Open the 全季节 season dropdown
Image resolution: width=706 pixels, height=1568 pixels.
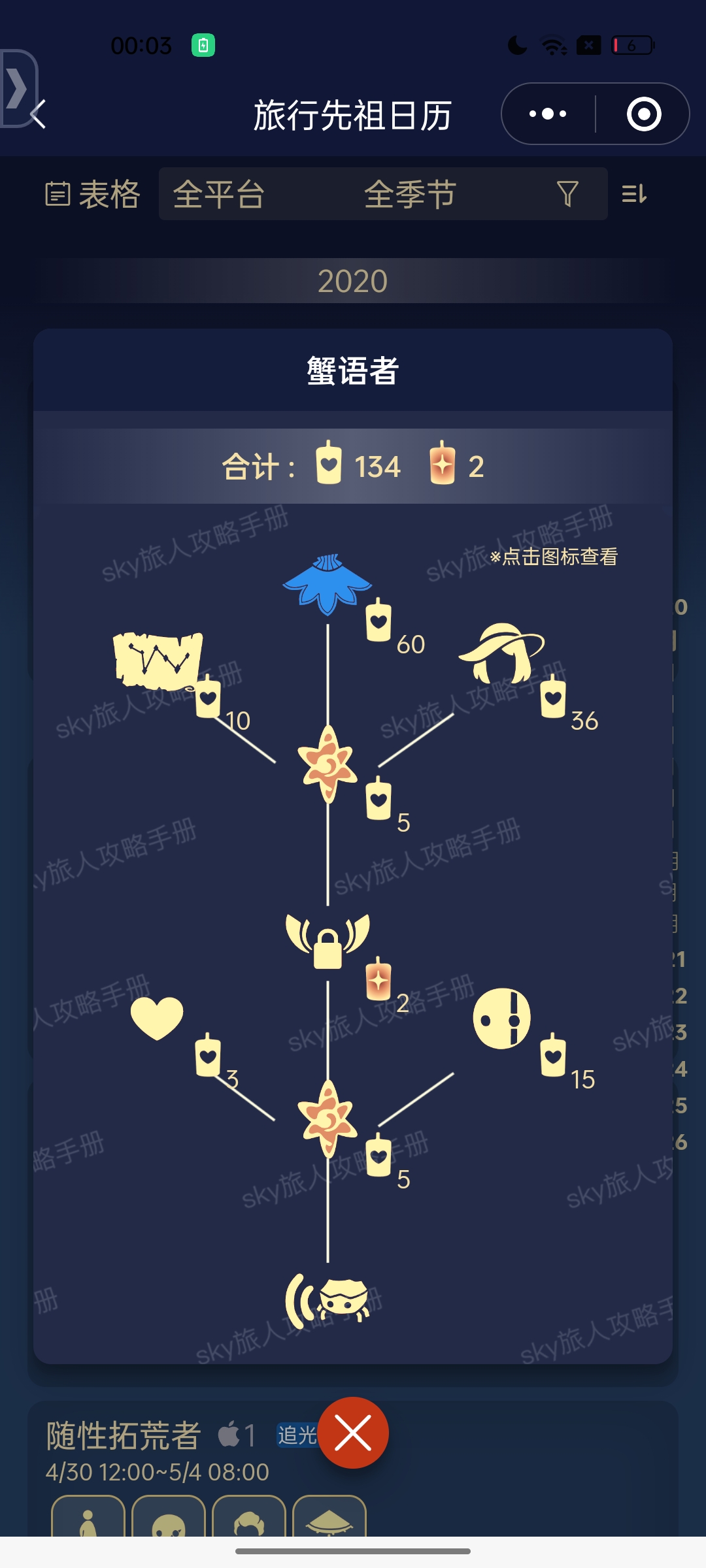pos(410,194)
